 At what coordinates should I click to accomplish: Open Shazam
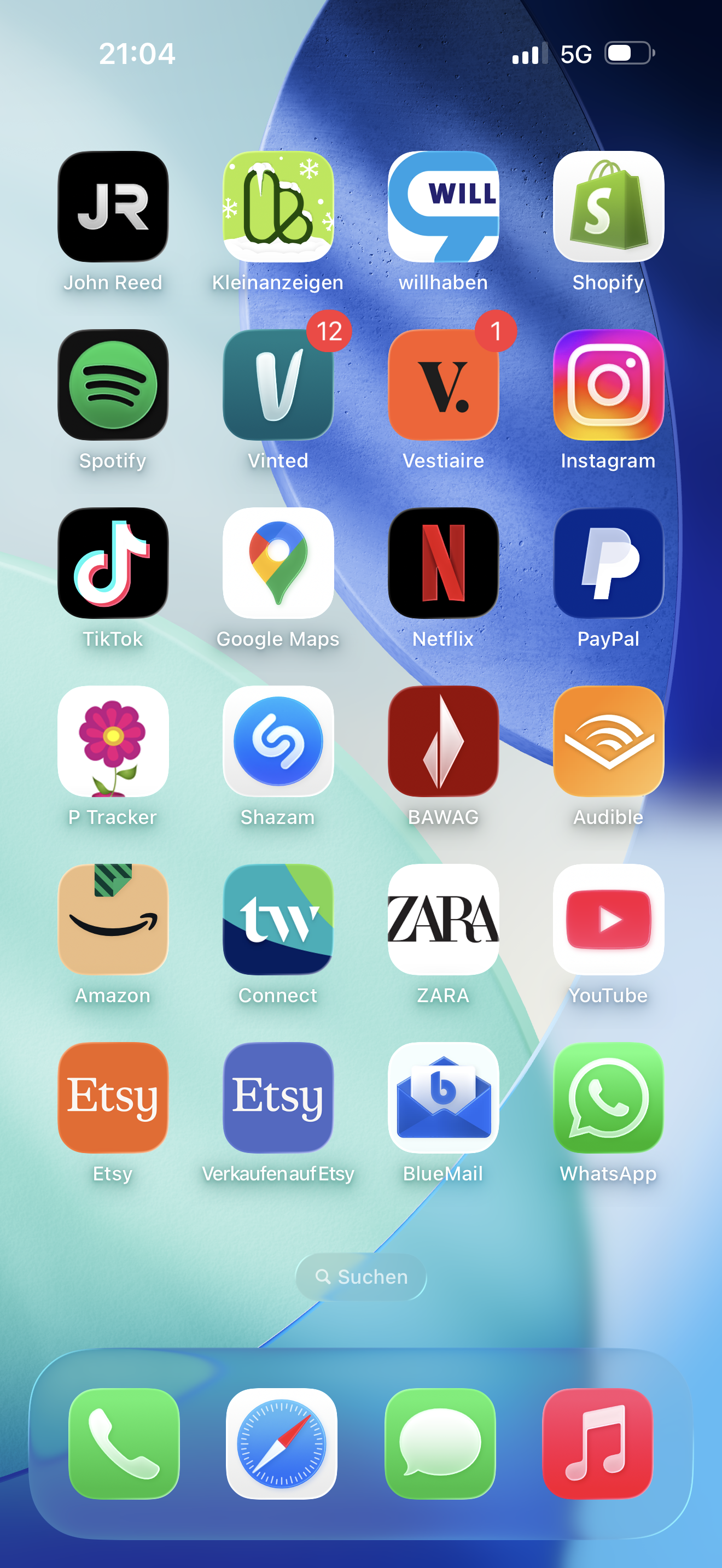click(278, 741)
